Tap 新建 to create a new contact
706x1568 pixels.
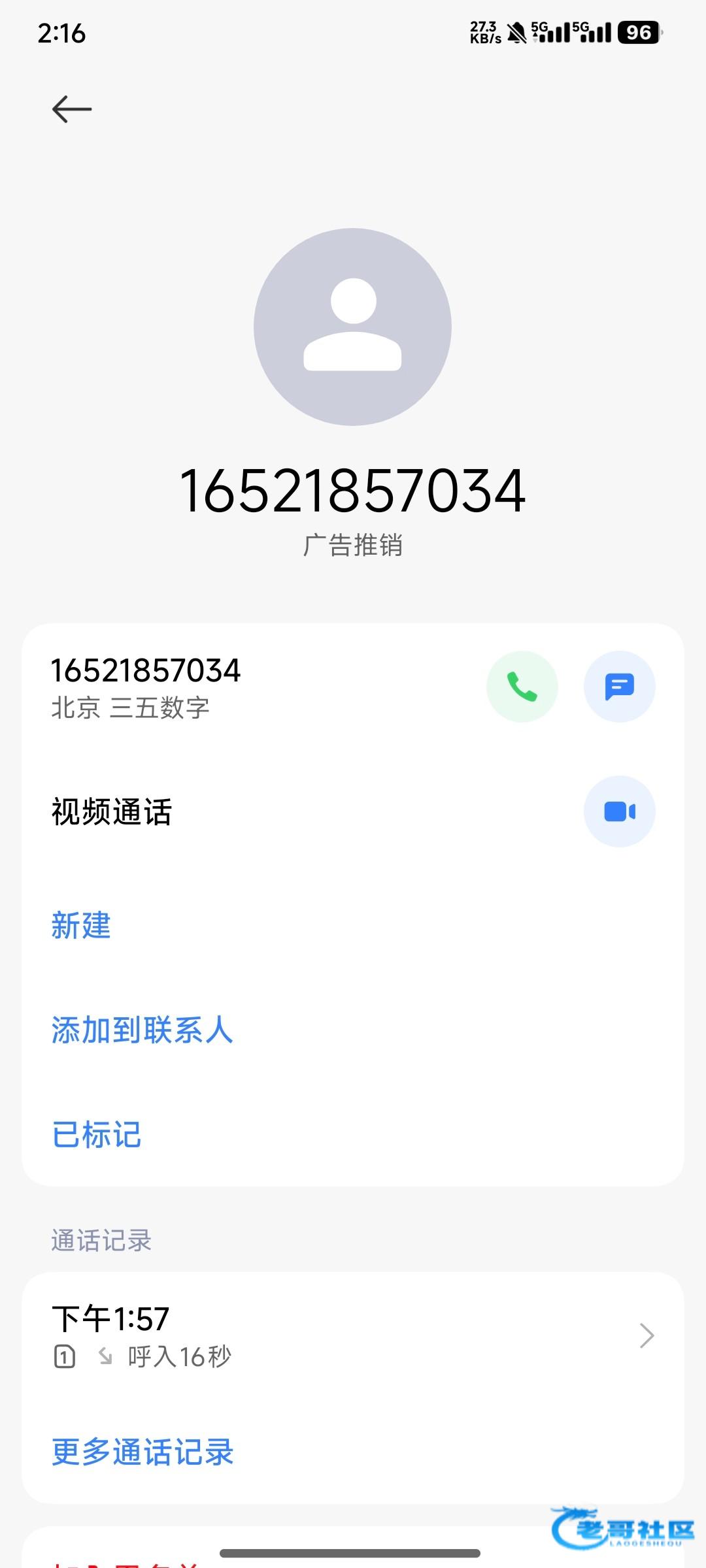[81, 925]
